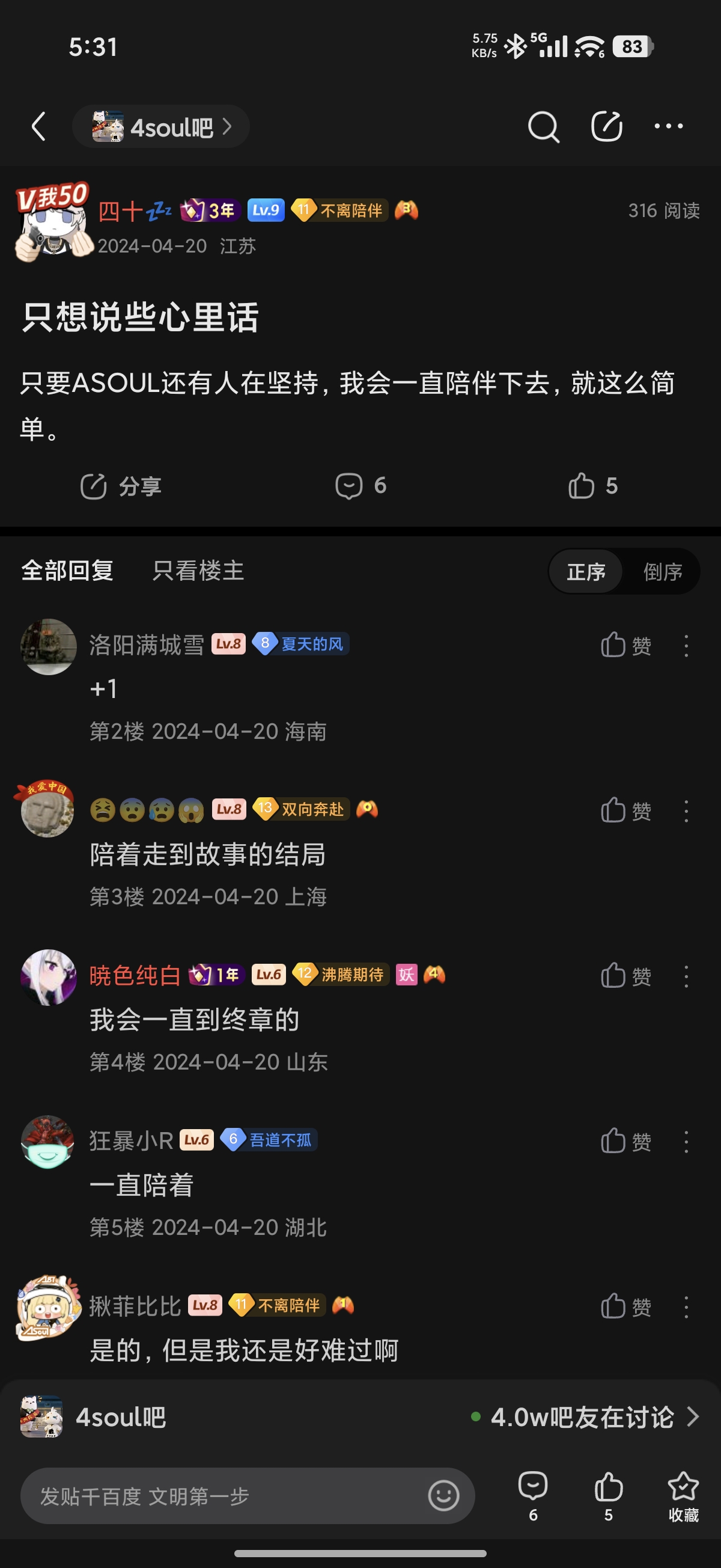This screenshot has height=1568, width=721.
Task: Like the main post with 5 likes
Action: point(592,486)
